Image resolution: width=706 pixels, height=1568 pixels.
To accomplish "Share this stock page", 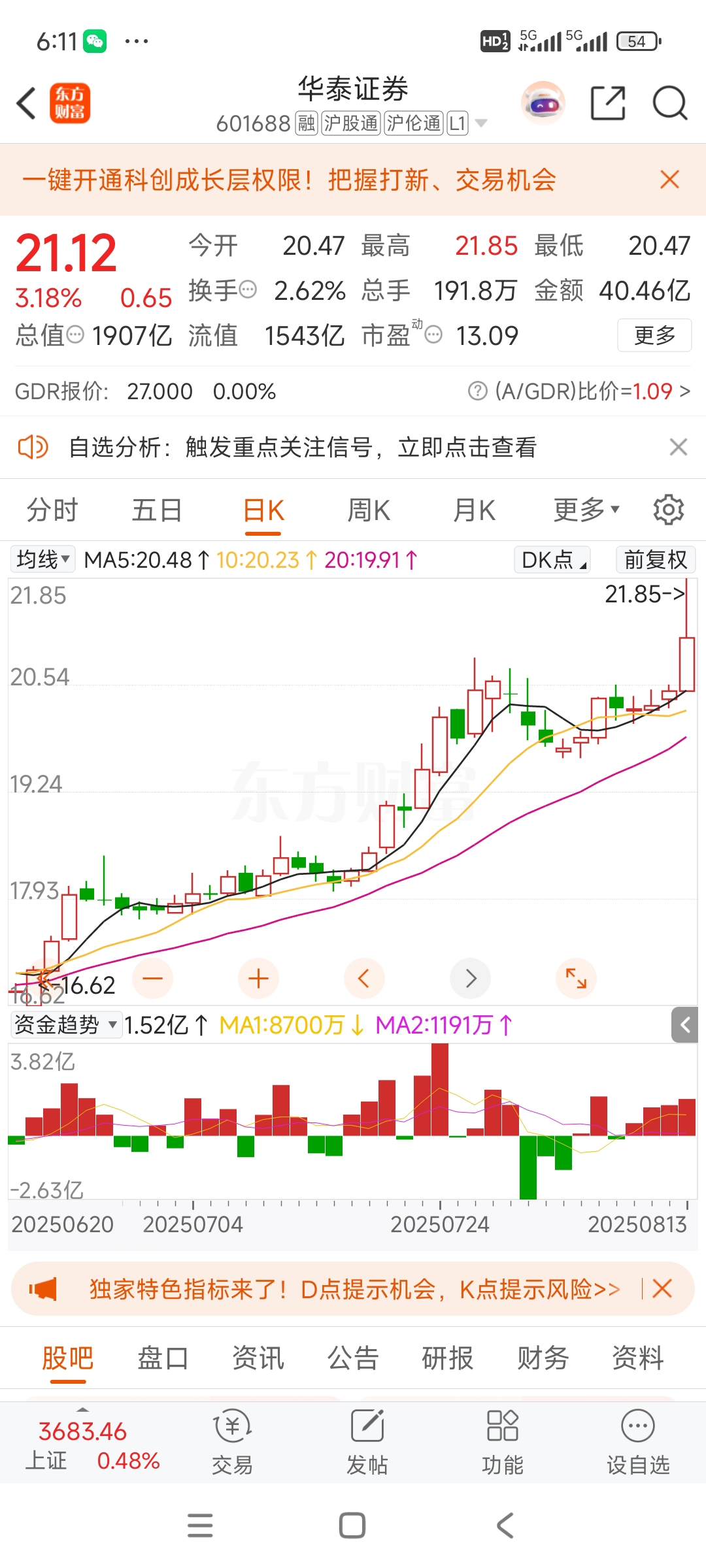I will pos(608,103).
